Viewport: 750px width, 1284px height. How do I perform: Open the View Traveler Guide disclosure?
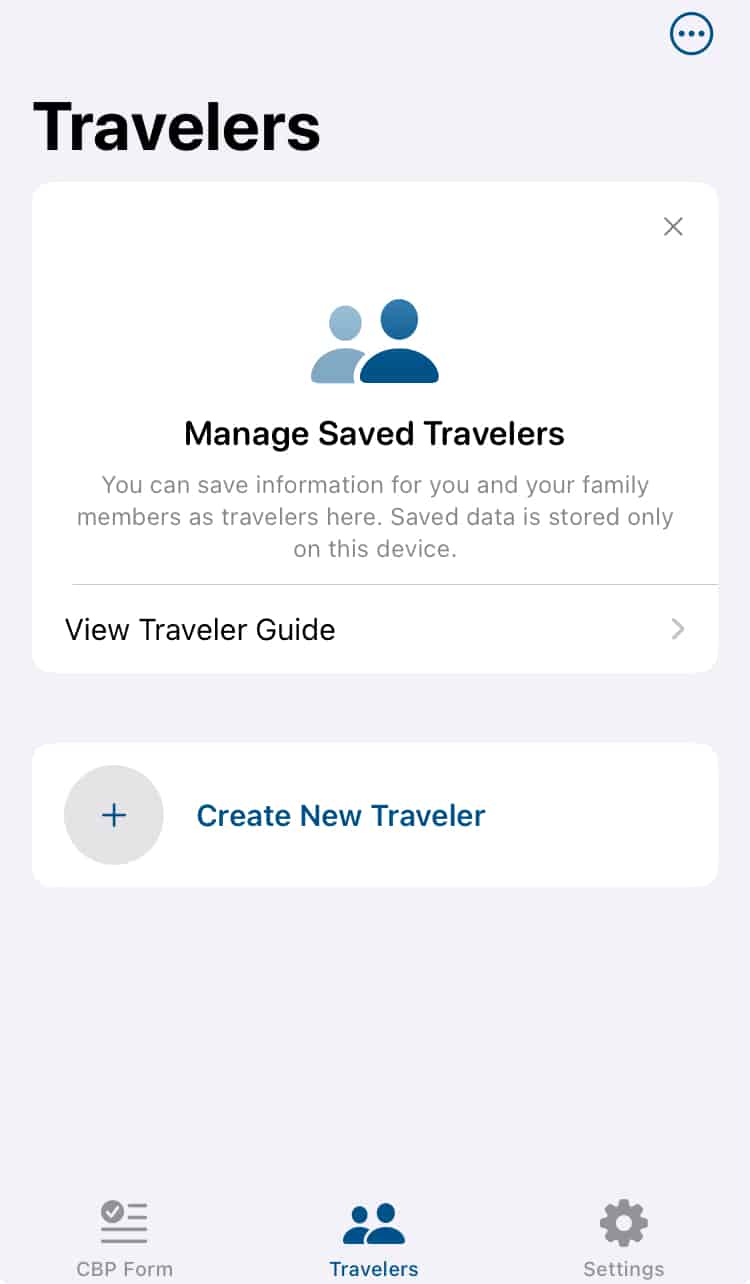pos(200,629)
